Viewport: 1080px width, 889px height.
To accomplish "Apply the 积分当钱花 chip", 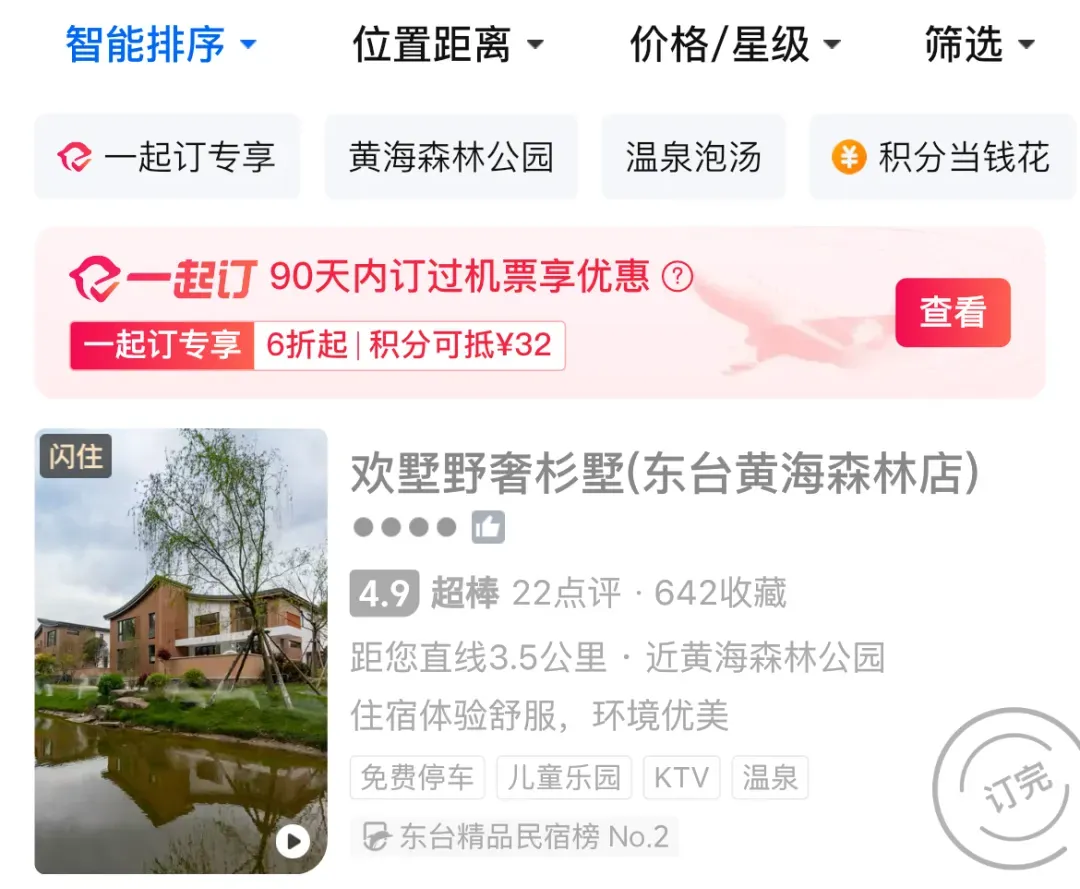I will [x=943, y=157].
